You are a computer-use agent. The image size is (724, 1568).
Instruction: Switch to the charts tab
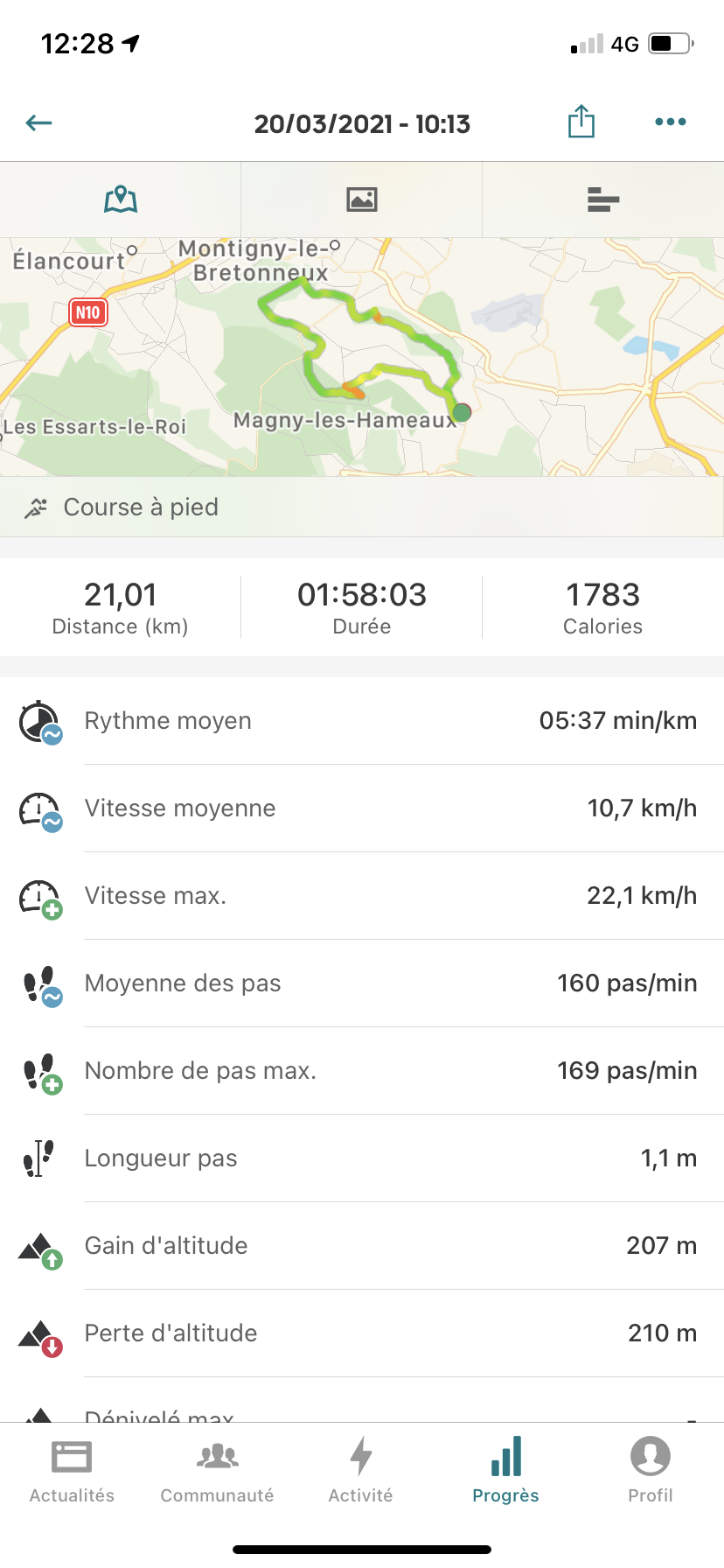tap(603, 199)
